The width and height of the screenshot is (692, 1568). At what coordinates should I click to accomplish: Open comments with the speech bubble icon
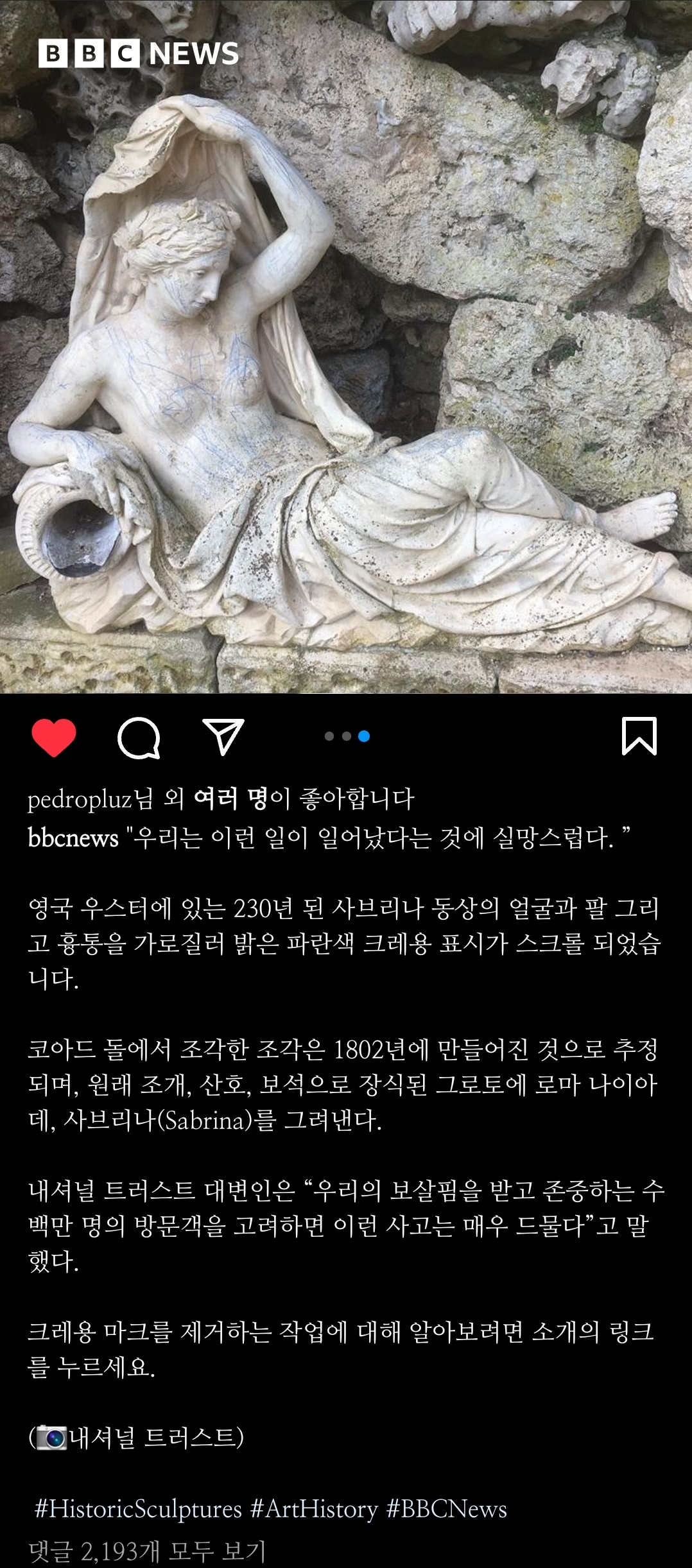(139, 737)
